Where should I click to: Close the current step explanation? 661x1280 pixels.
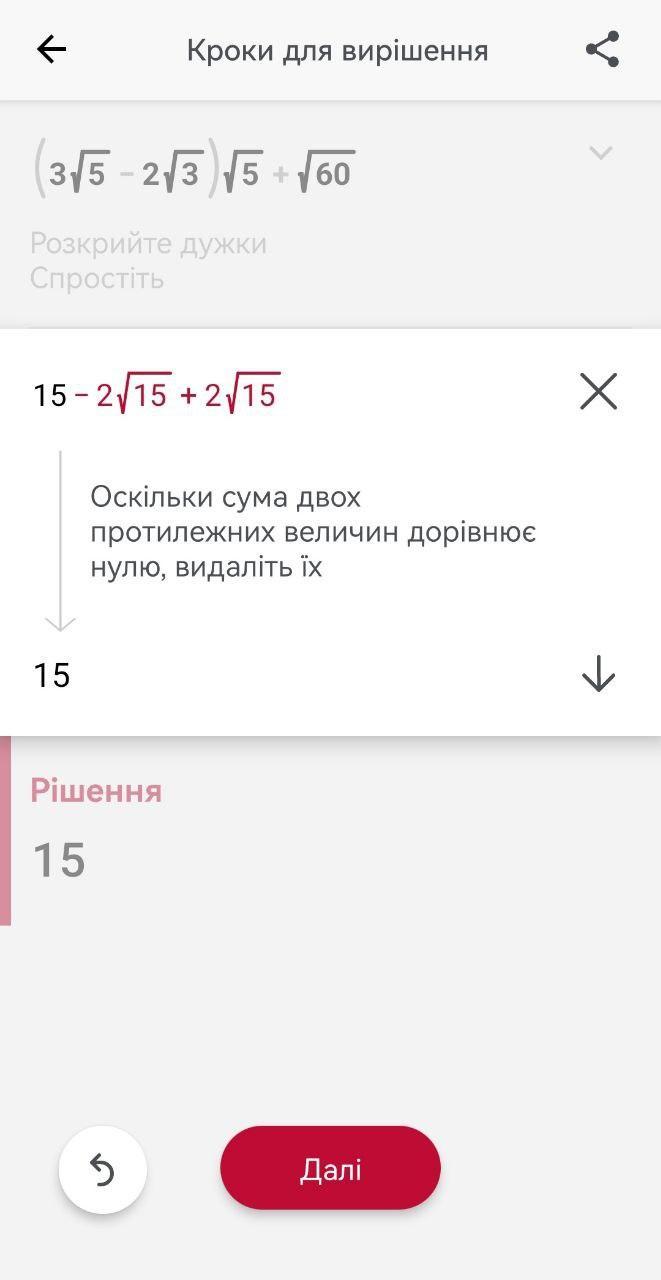click(598, 391)
